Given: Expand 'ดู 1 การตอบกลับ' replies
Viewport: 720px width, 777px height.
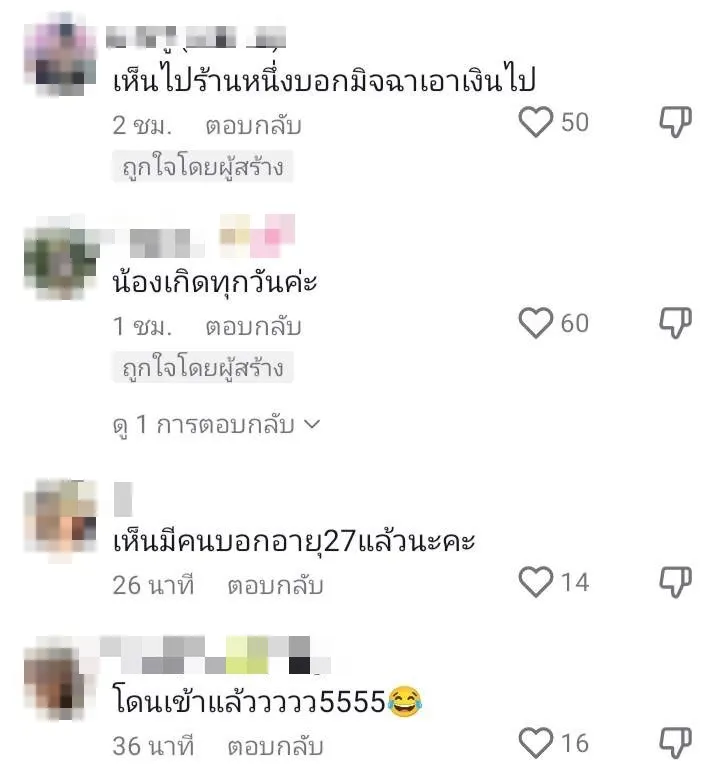Looking at the screenshot, I should point(215,425).
